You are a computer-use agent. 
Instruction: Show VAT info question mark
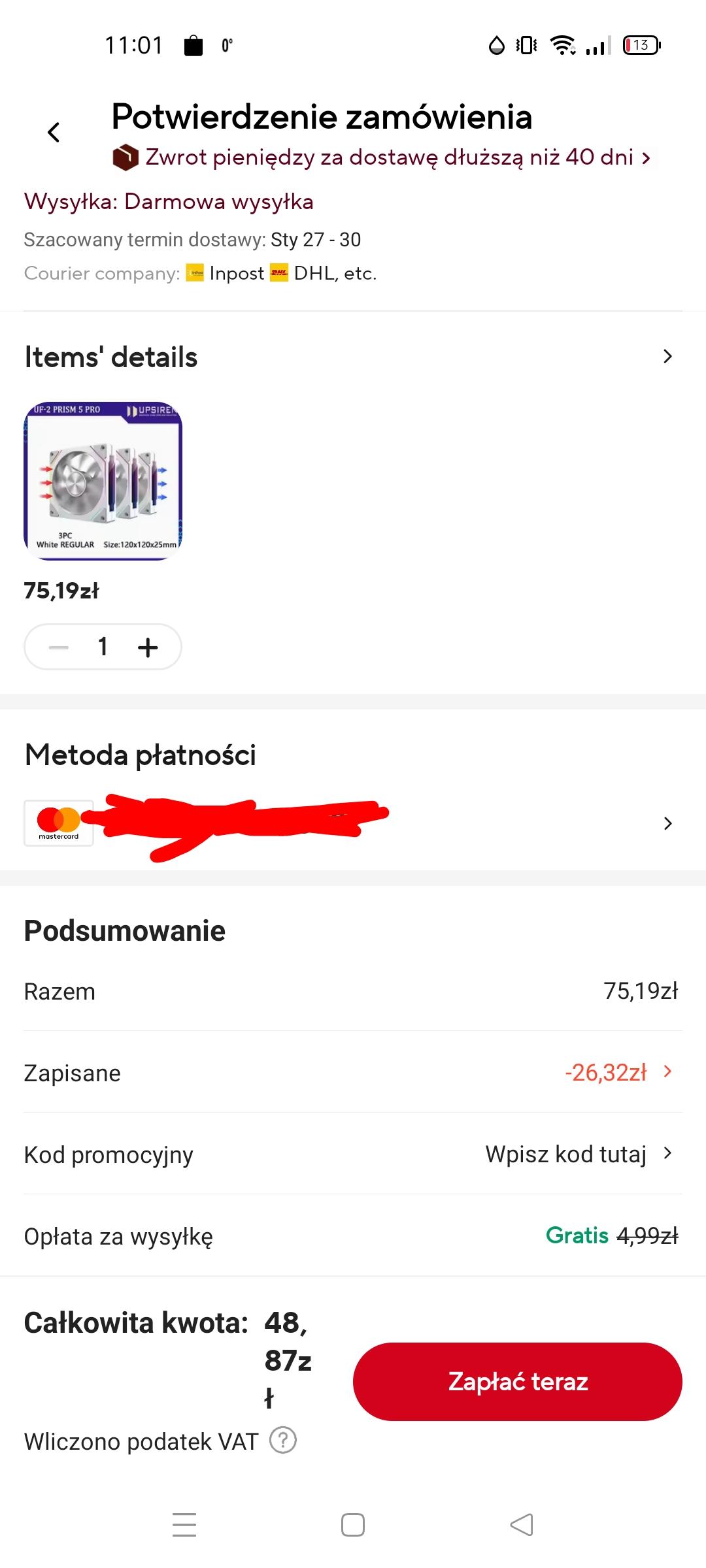283,1441
